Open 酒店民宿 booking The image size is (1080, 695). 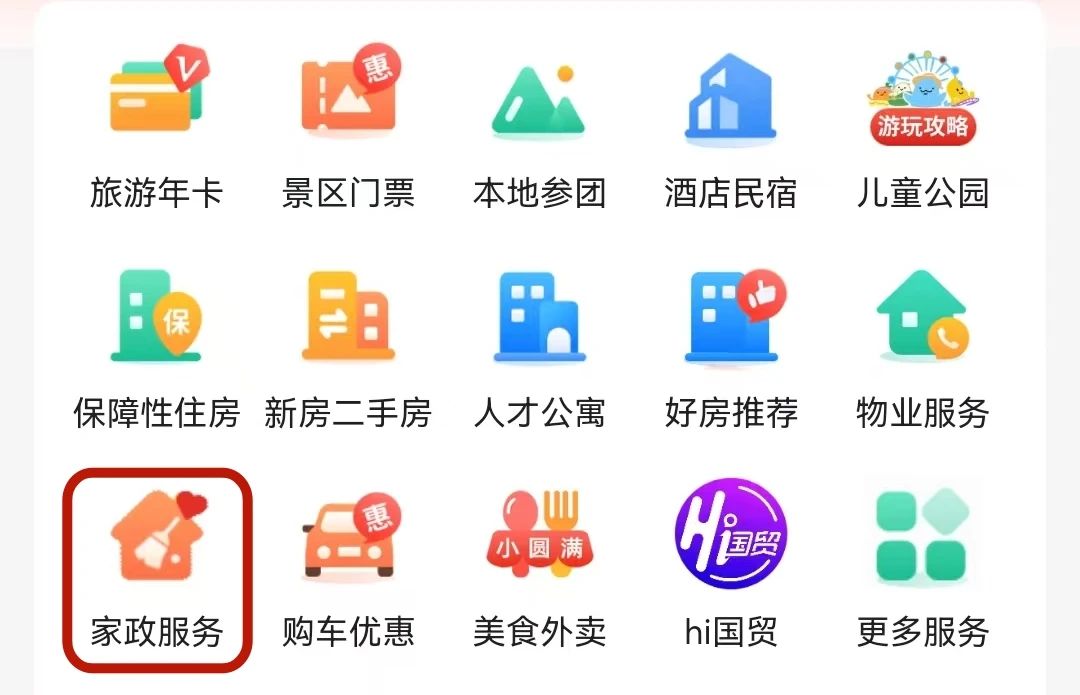coord(730,100)
